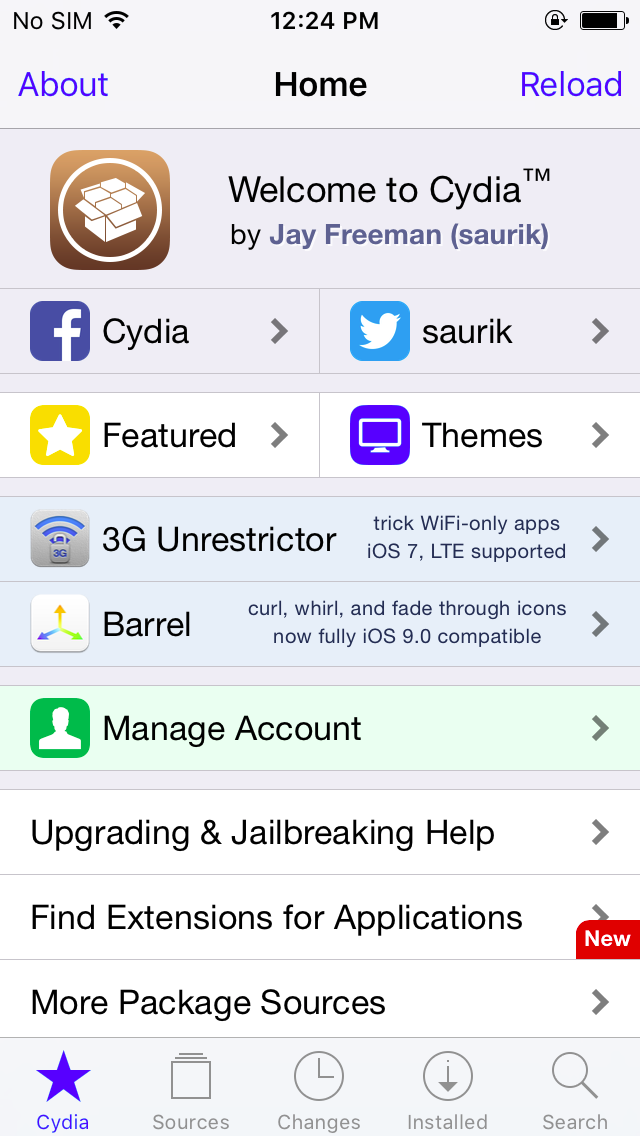Open More Package Sources

[320, 1002]
